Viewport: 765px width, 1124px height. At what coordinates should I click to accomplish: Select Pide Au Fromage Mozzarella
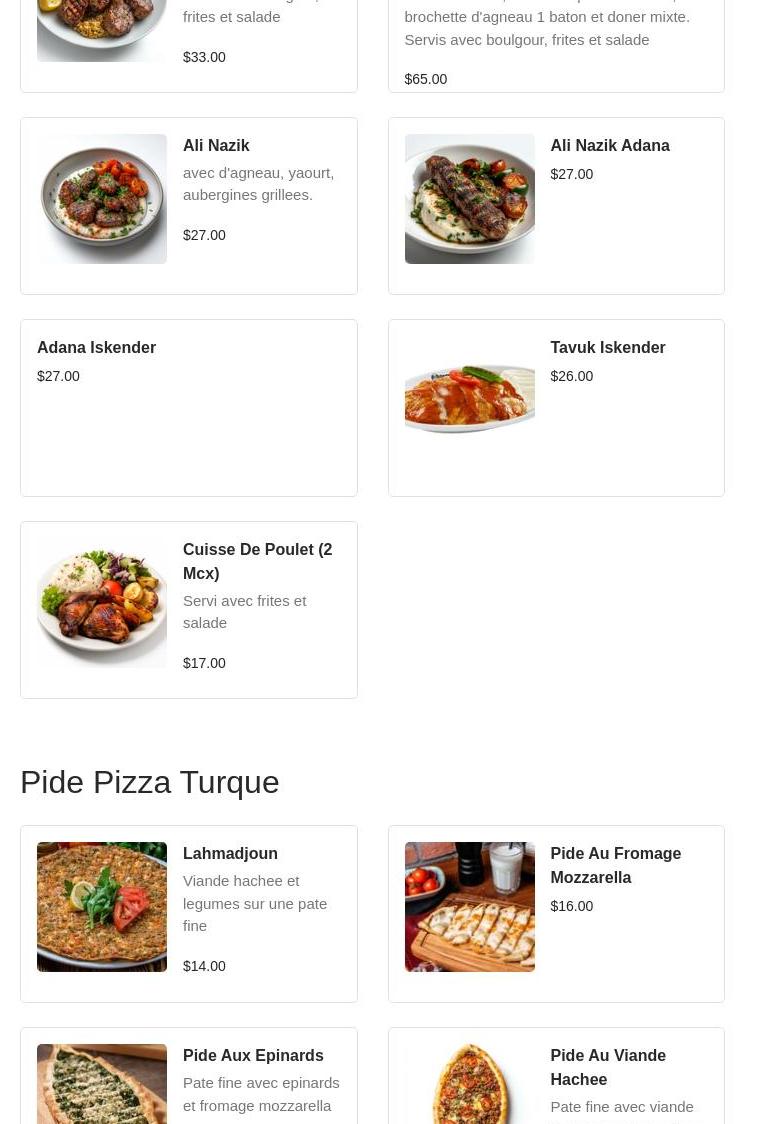[x=556, y=914]
